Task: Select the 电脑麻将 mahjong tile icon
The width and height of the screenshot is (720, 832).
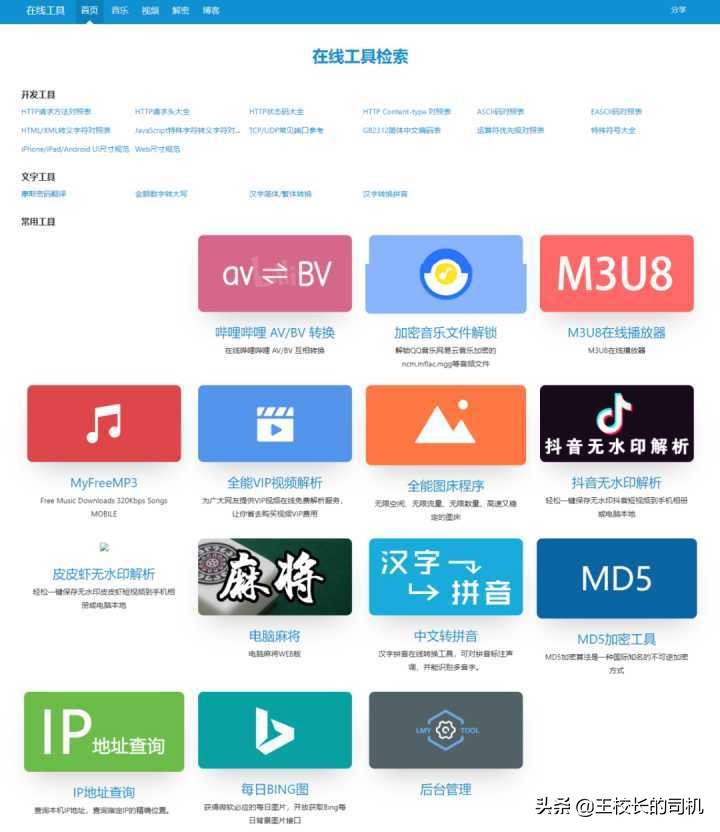Action: 275,578
